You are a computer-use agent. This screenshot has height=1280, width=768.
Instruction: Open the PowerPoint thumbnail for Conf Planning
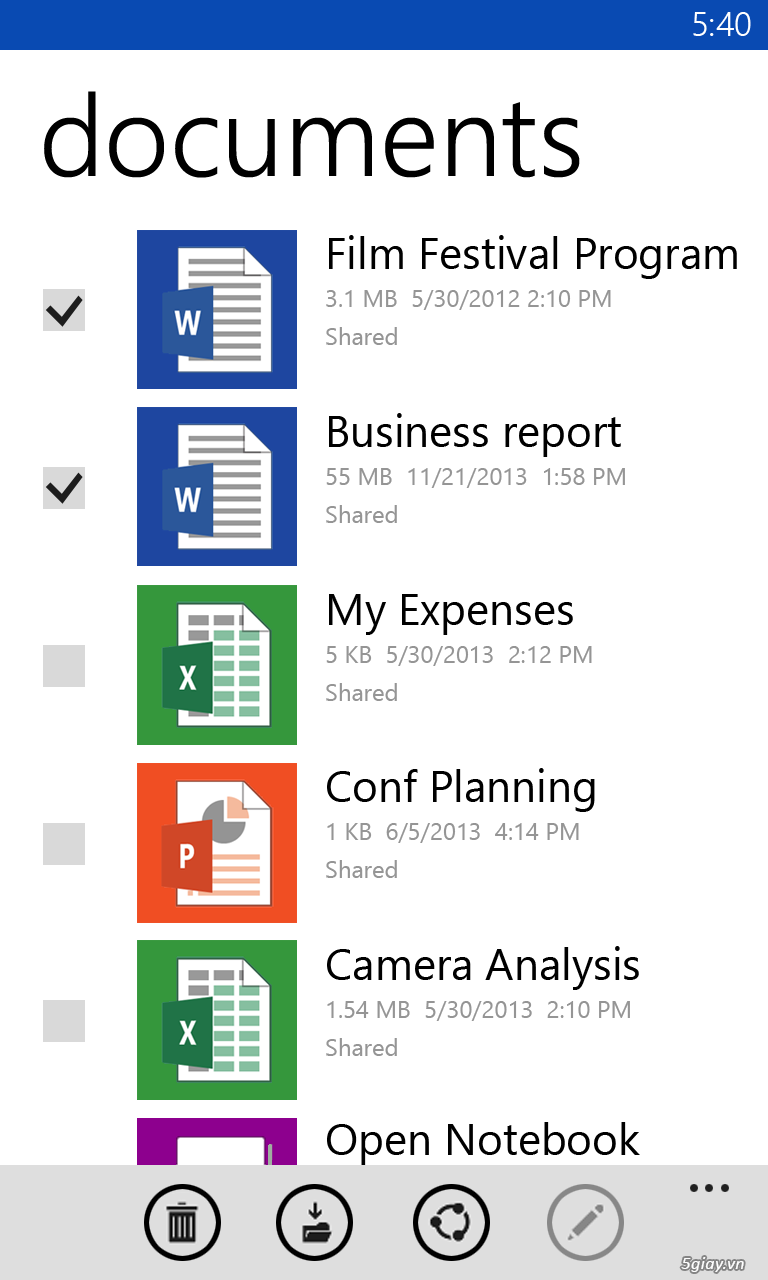pos(217,842)
